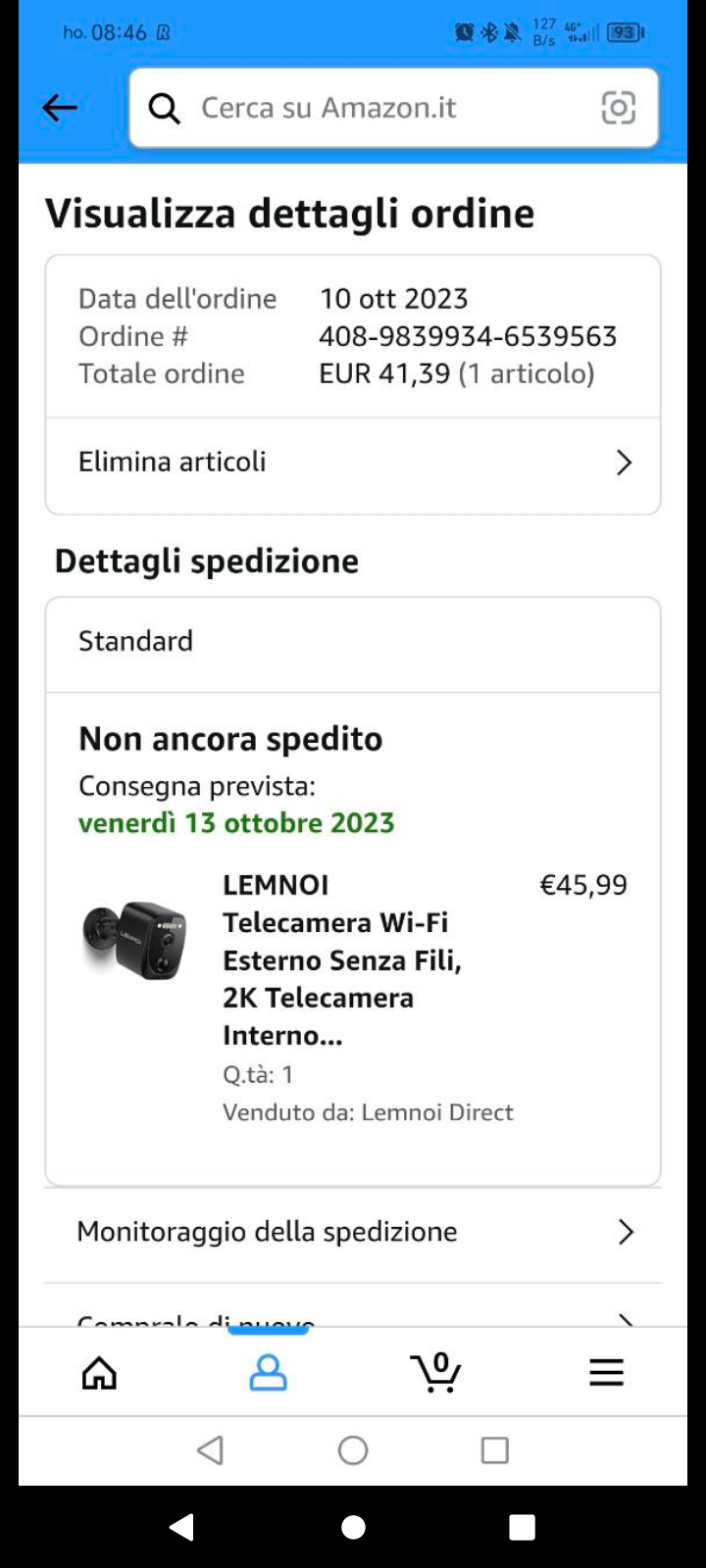Screen dimensions: 706x1568
Task: Open the camera scan icon in search
Action: 618,108
